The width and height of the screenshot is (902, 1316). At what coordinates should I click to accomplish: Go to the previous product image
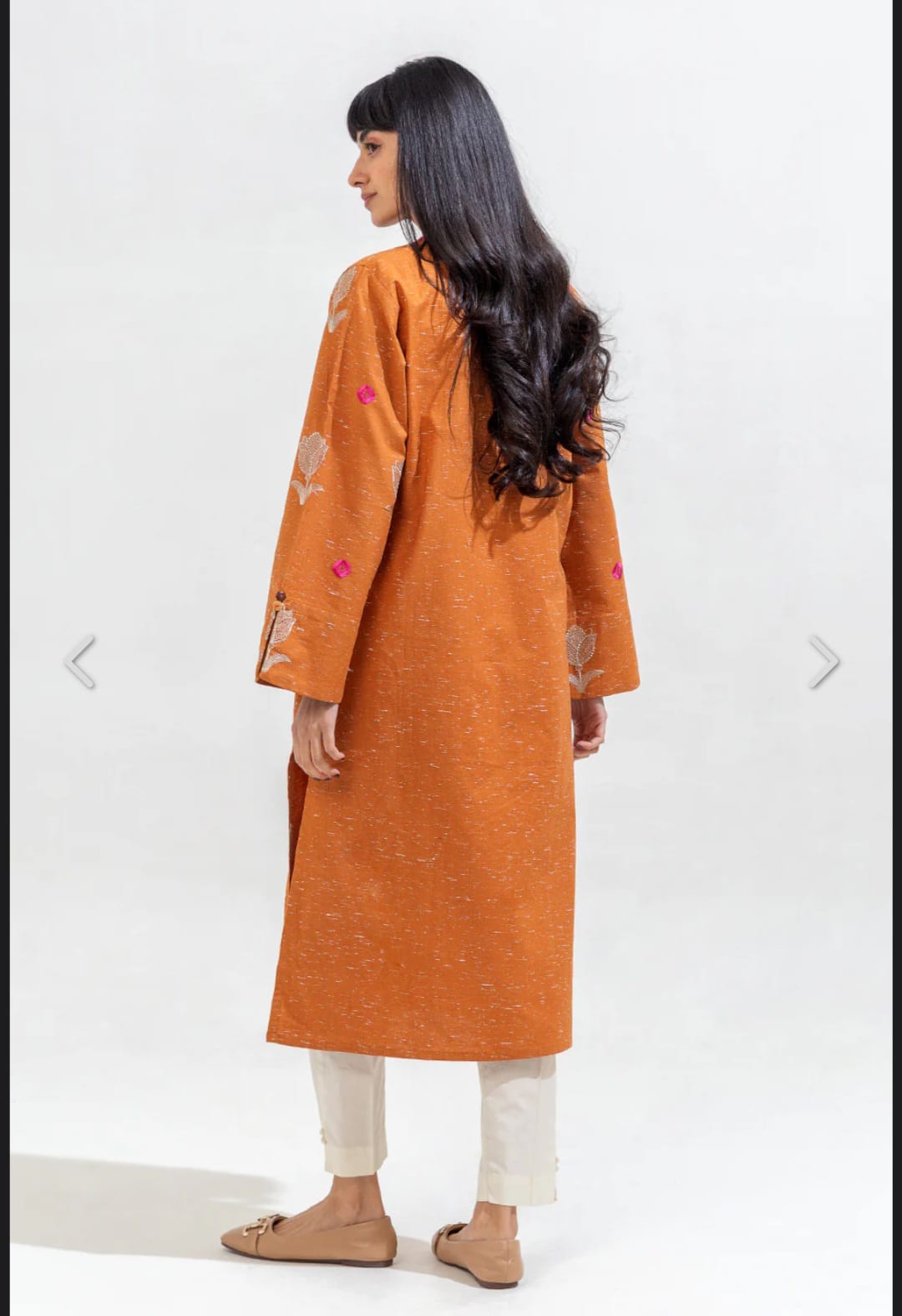tap(80, 661)
